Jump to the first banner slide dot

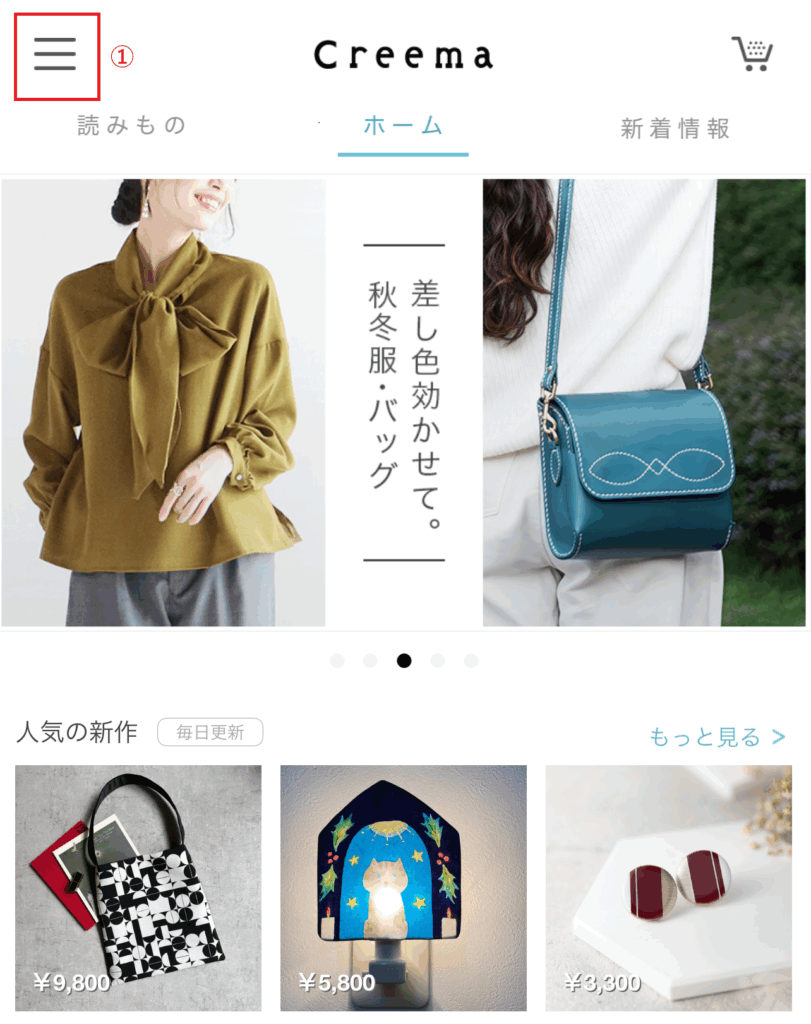pos(337,660)
